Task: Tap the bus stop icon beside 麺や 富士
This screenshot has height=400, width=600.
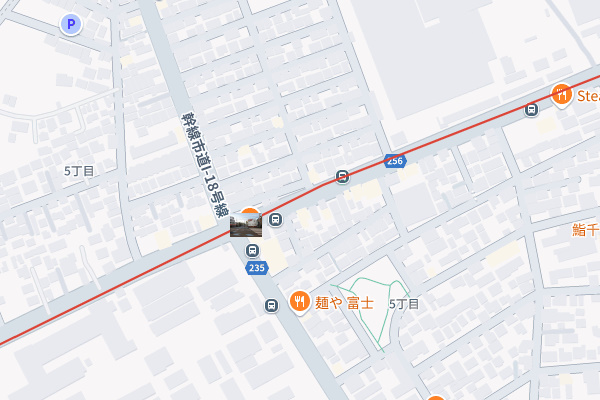Action: (x=270, y=305)
